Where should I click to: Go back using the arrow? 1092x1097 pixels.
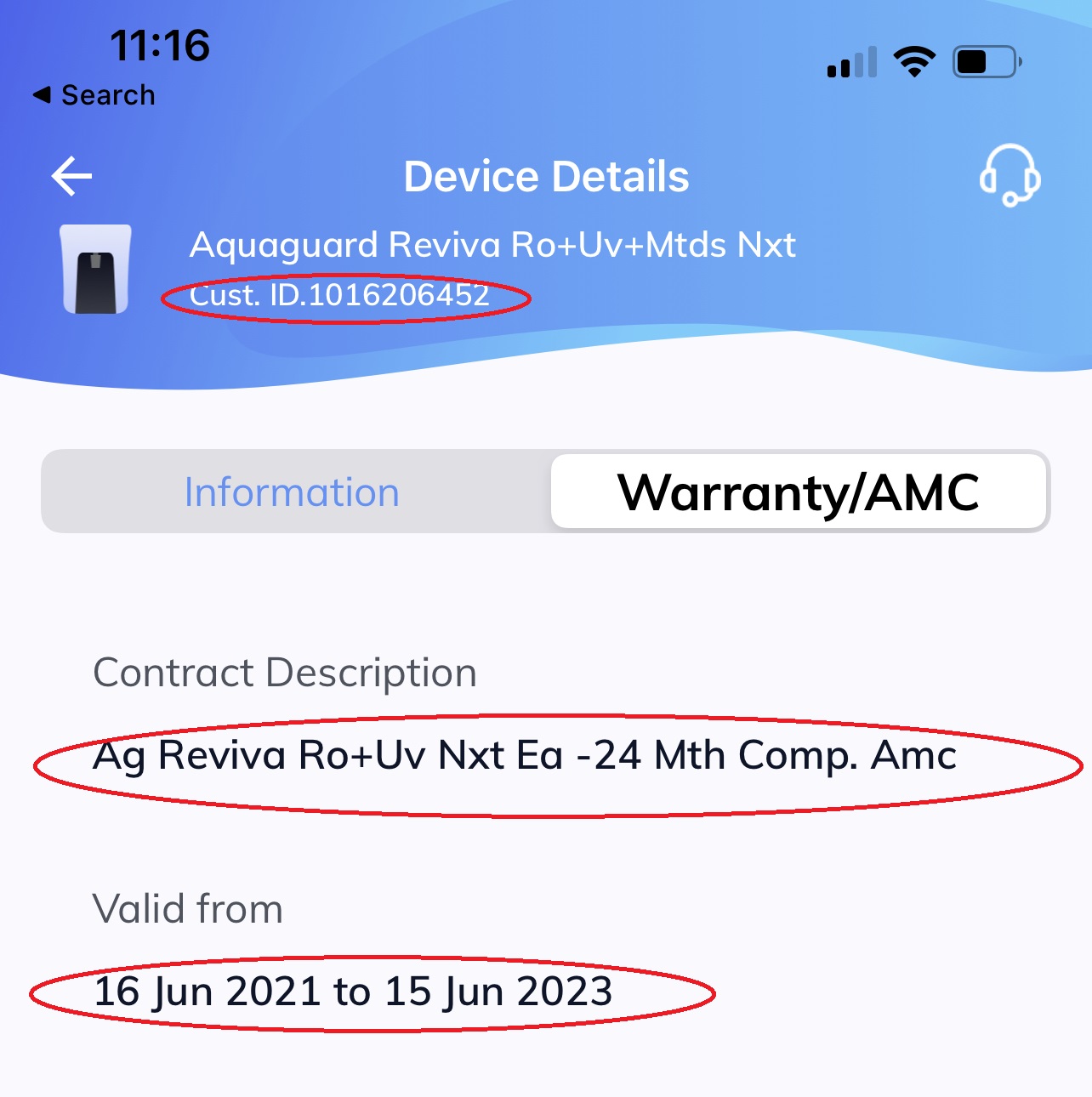(x=71, y=177)
